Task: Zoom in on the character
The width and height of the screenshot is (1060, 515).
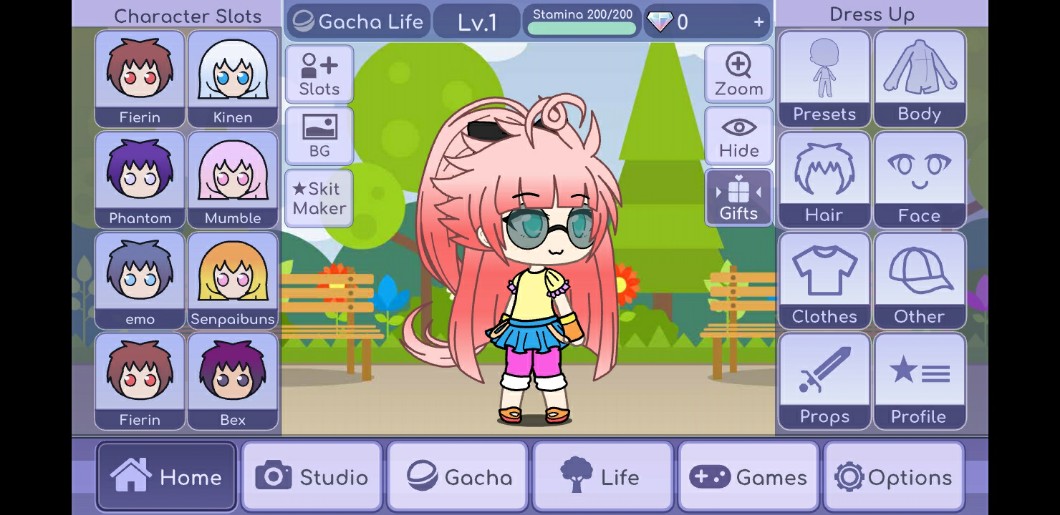Action: coord(738,74)
